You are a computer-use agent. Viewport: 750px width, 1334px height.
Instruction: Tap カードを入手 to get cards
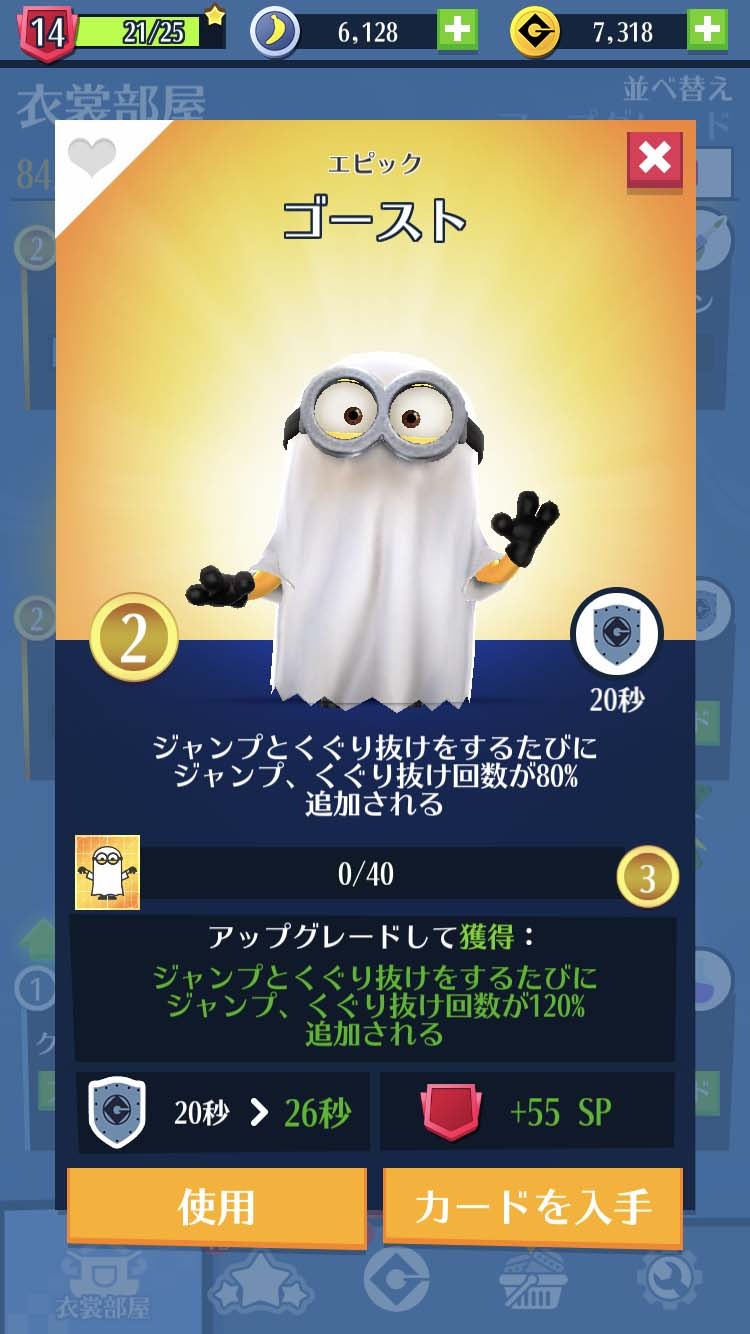click(x=533, y=1208)
